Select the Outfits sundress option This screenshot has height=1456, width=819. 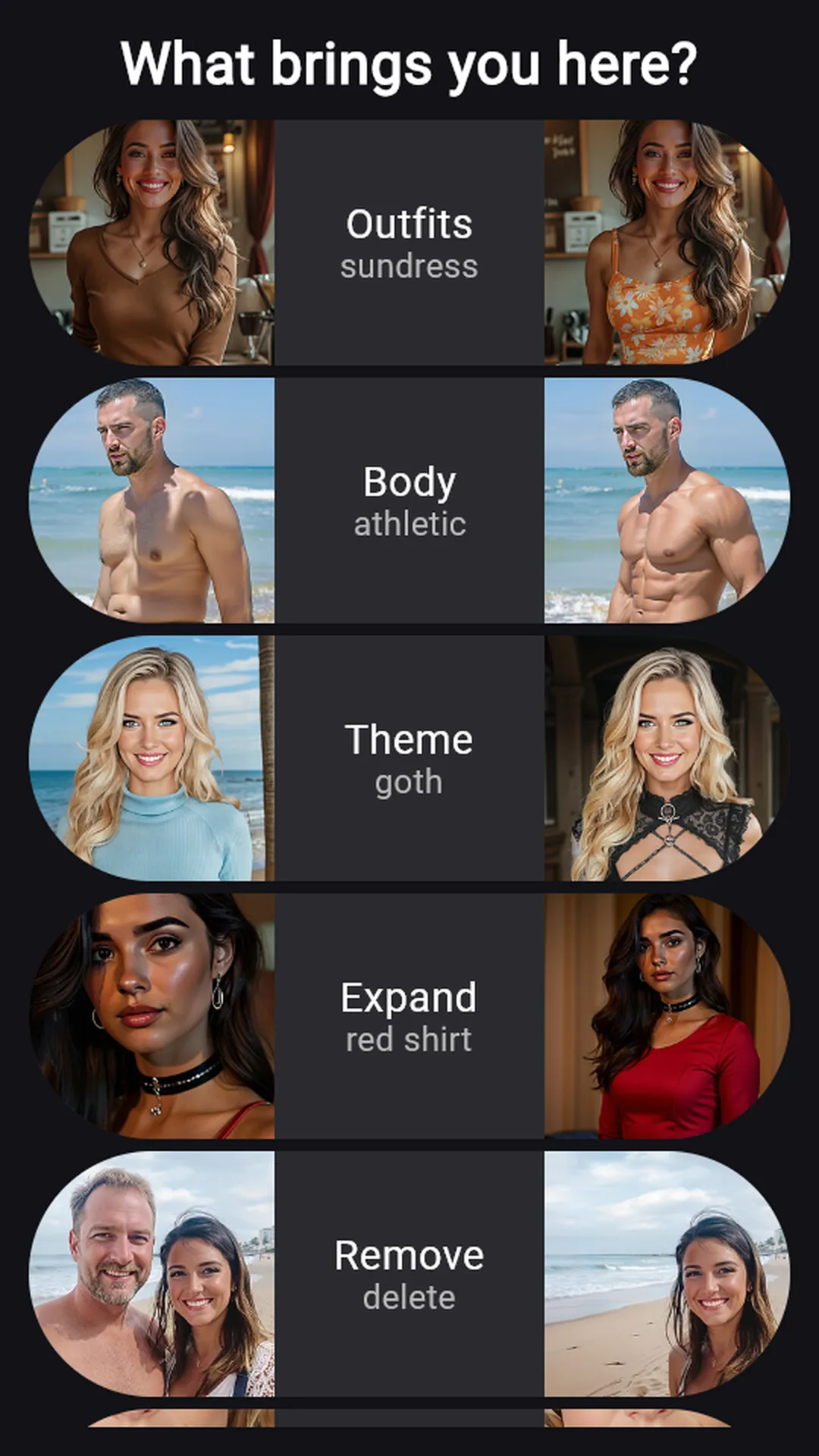(x=409, y=243)
